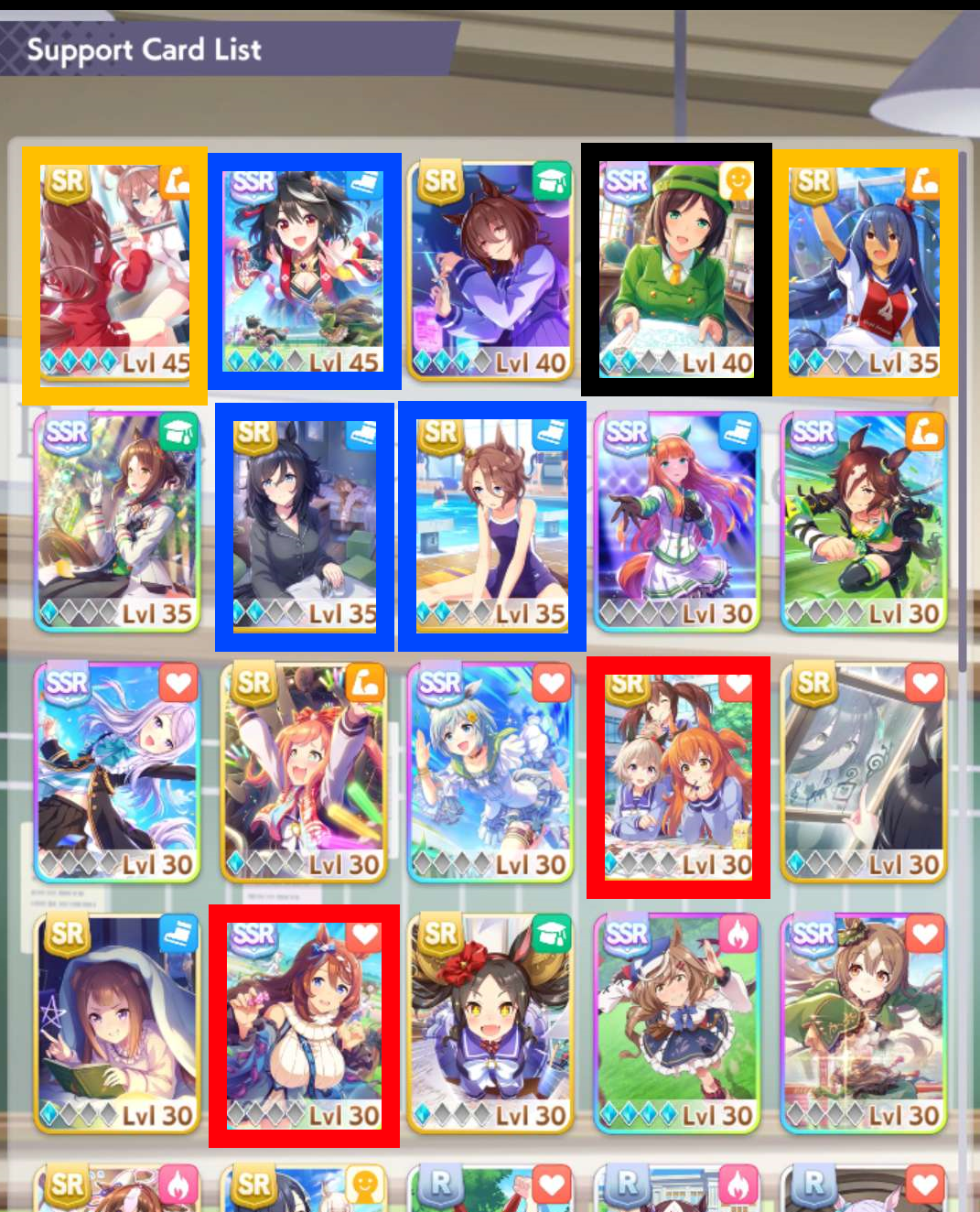This screenshot has height=1212, width=980.
Task: Open the SSR Lvl 30 guts flame card
Action: 677,1024
